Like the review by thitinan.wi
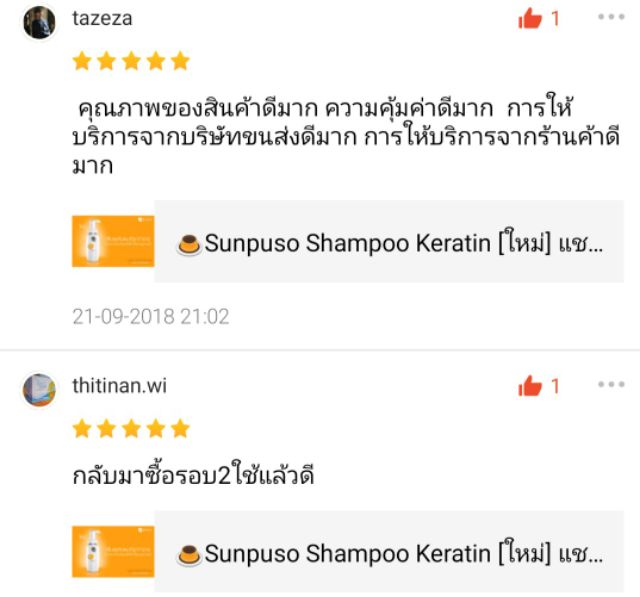 pos(530,386)
